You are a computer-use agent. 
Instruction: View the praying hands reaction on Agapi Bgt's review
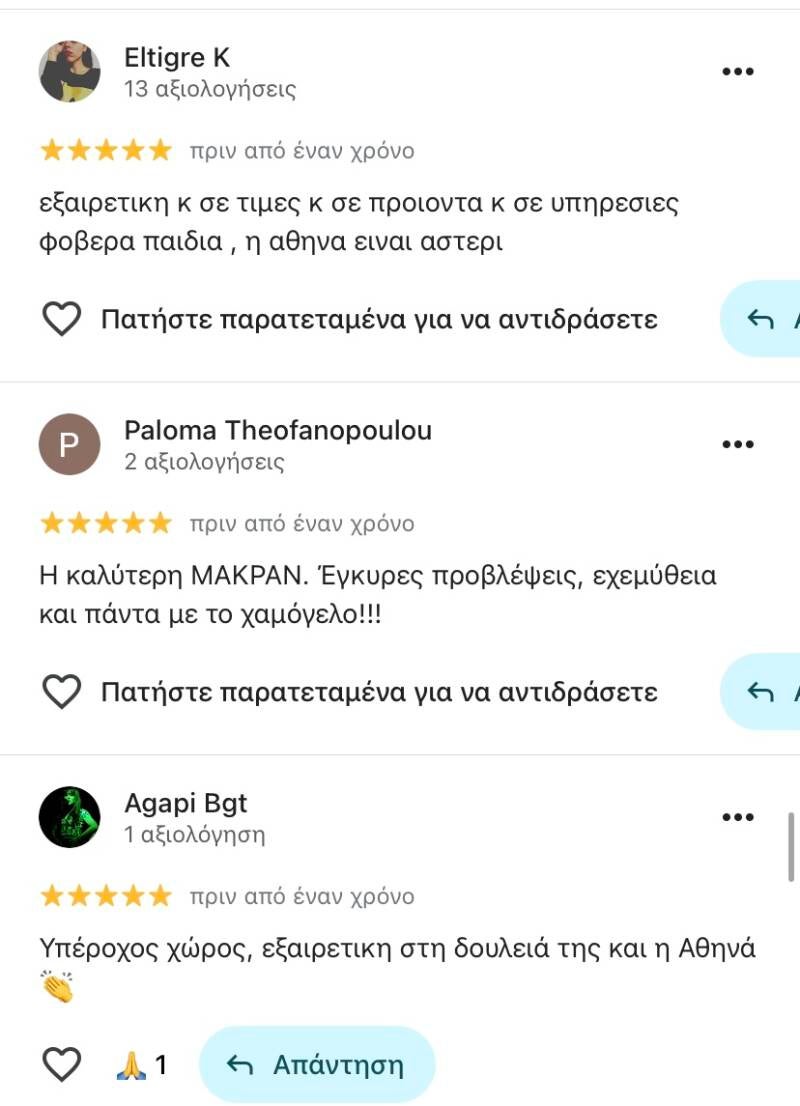coord(141,1065)
